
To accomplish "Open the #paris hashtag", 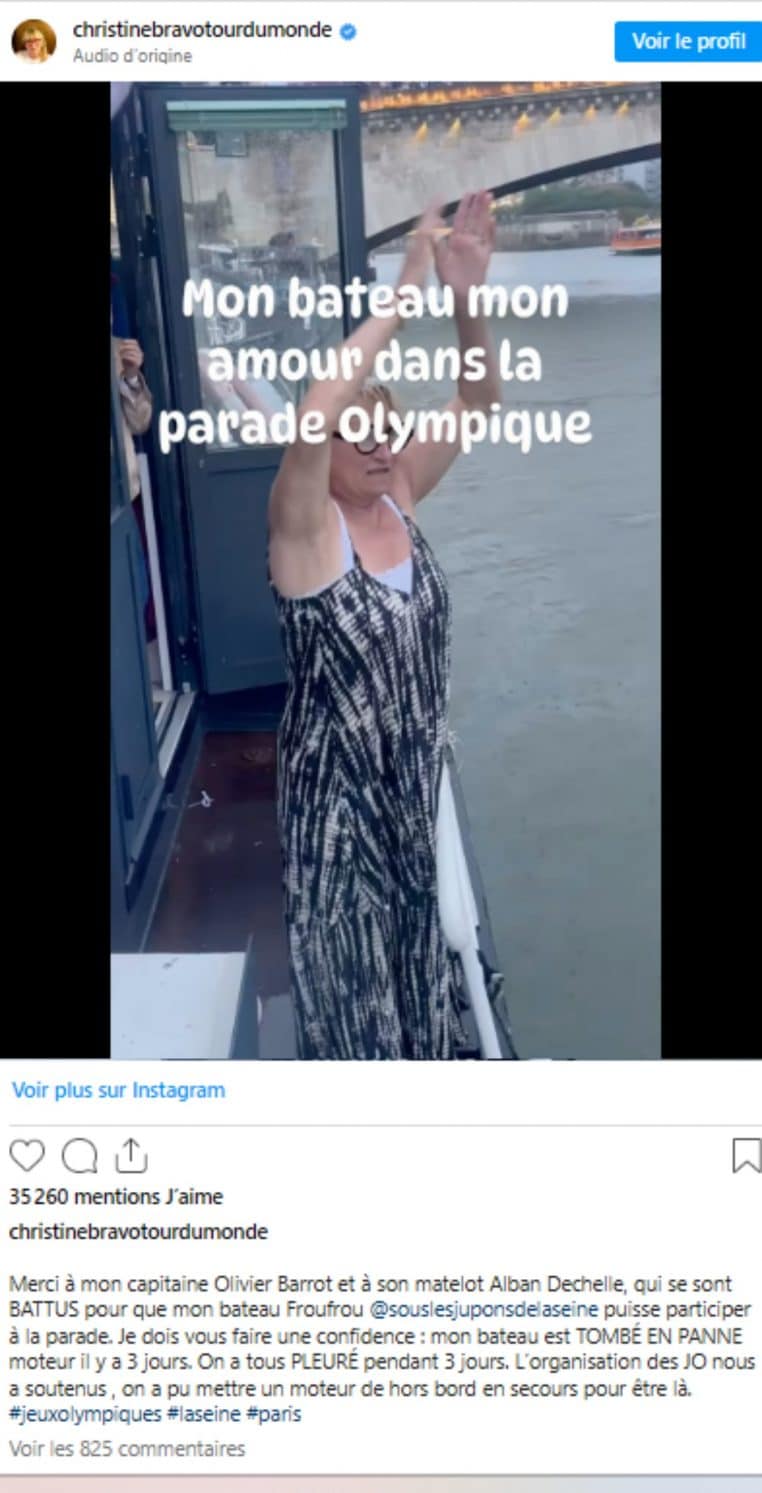I will tap(279, 1414).
